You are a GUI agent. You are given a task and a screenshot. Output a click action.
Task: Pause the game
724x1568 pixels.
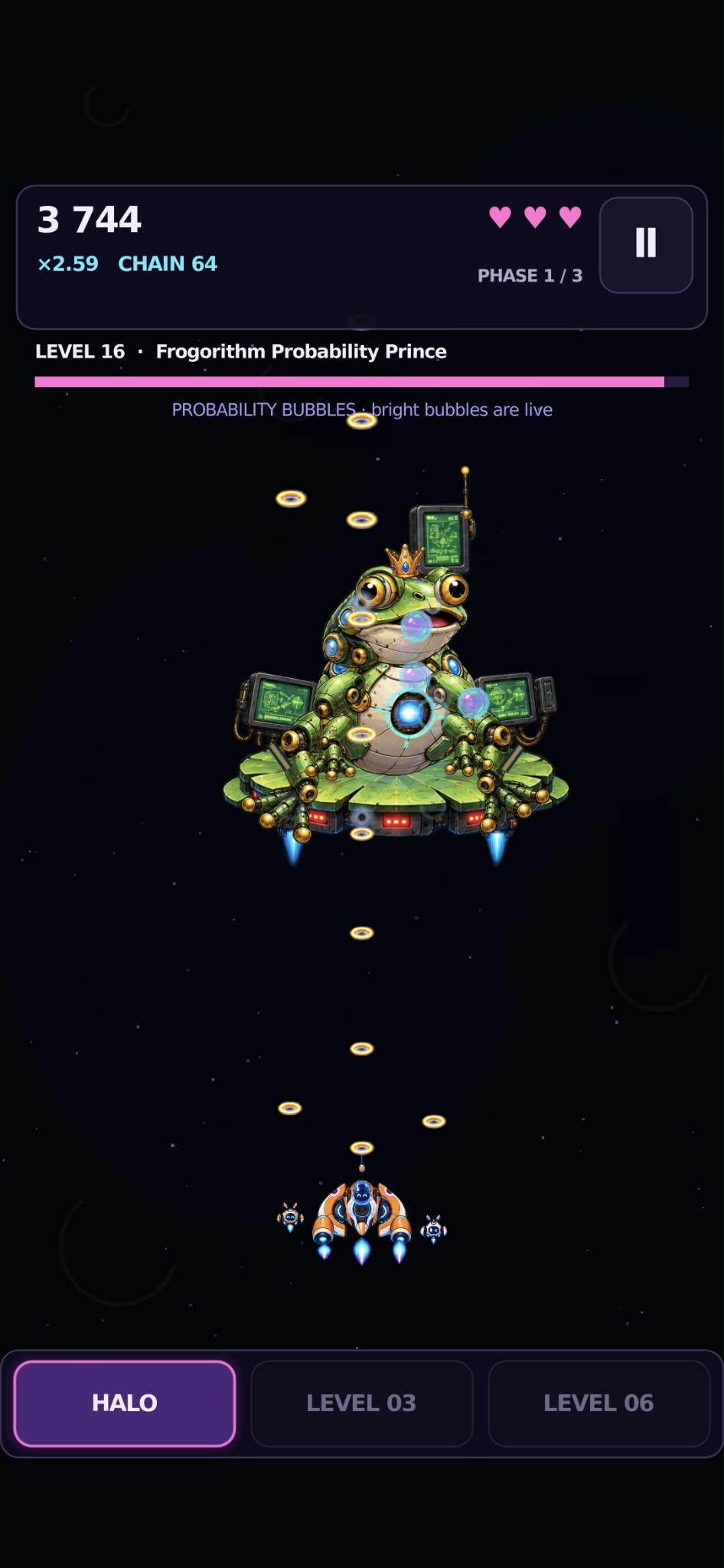[646, 245]
